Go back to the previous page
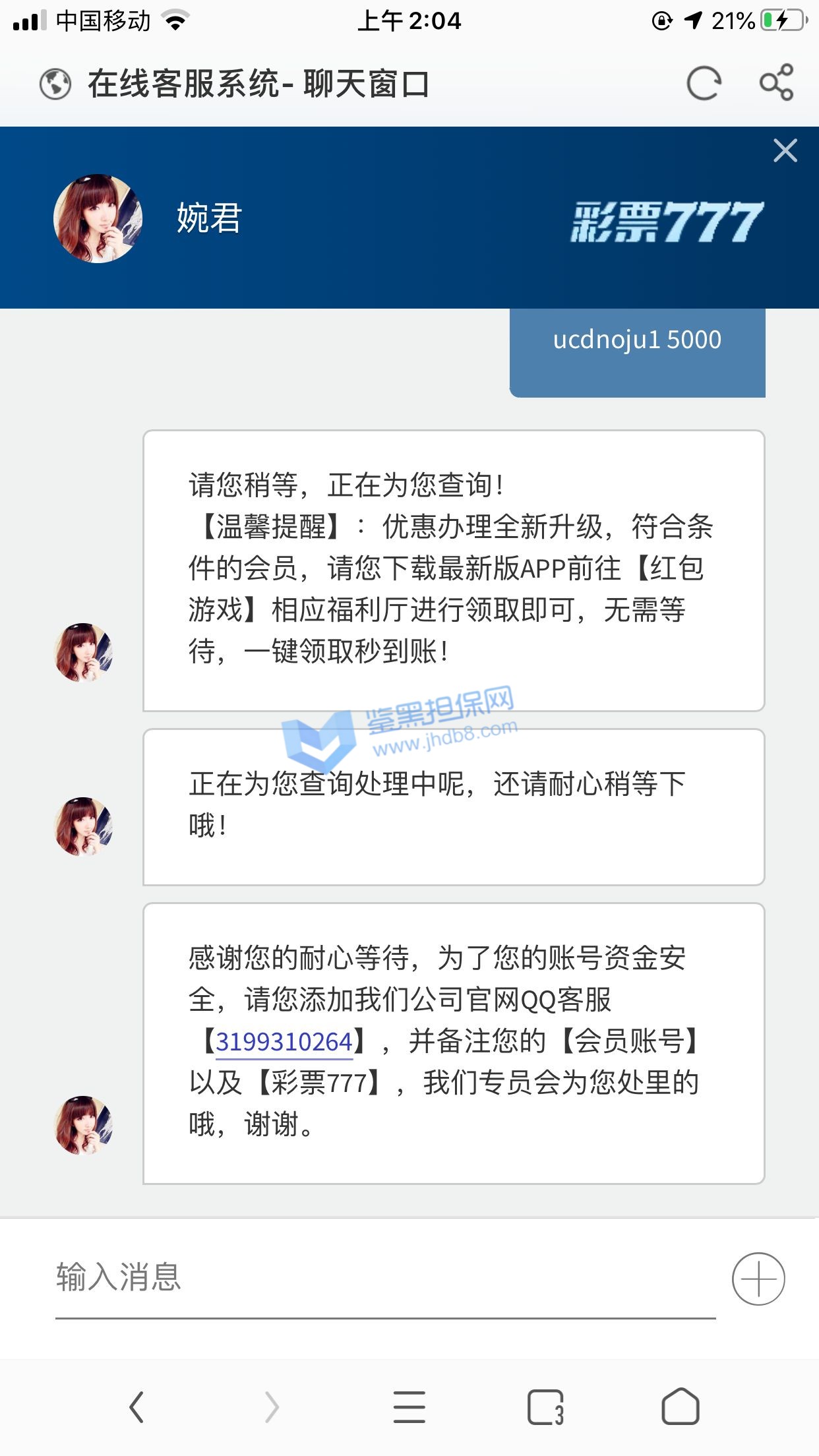This screenshot has height=1456, width=819. pos(136,1407)
